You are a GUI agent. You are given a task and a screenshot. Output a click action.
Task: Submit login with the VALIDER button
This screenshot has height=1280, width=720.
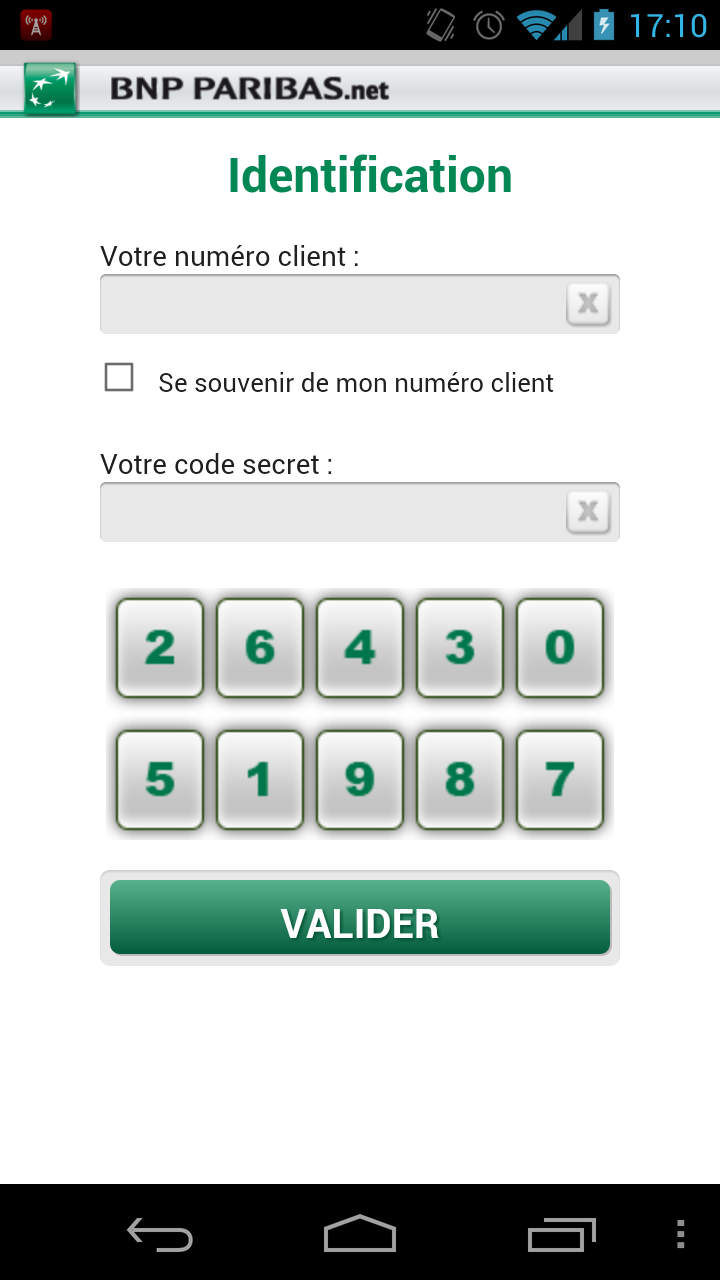(x=360, y=918)
